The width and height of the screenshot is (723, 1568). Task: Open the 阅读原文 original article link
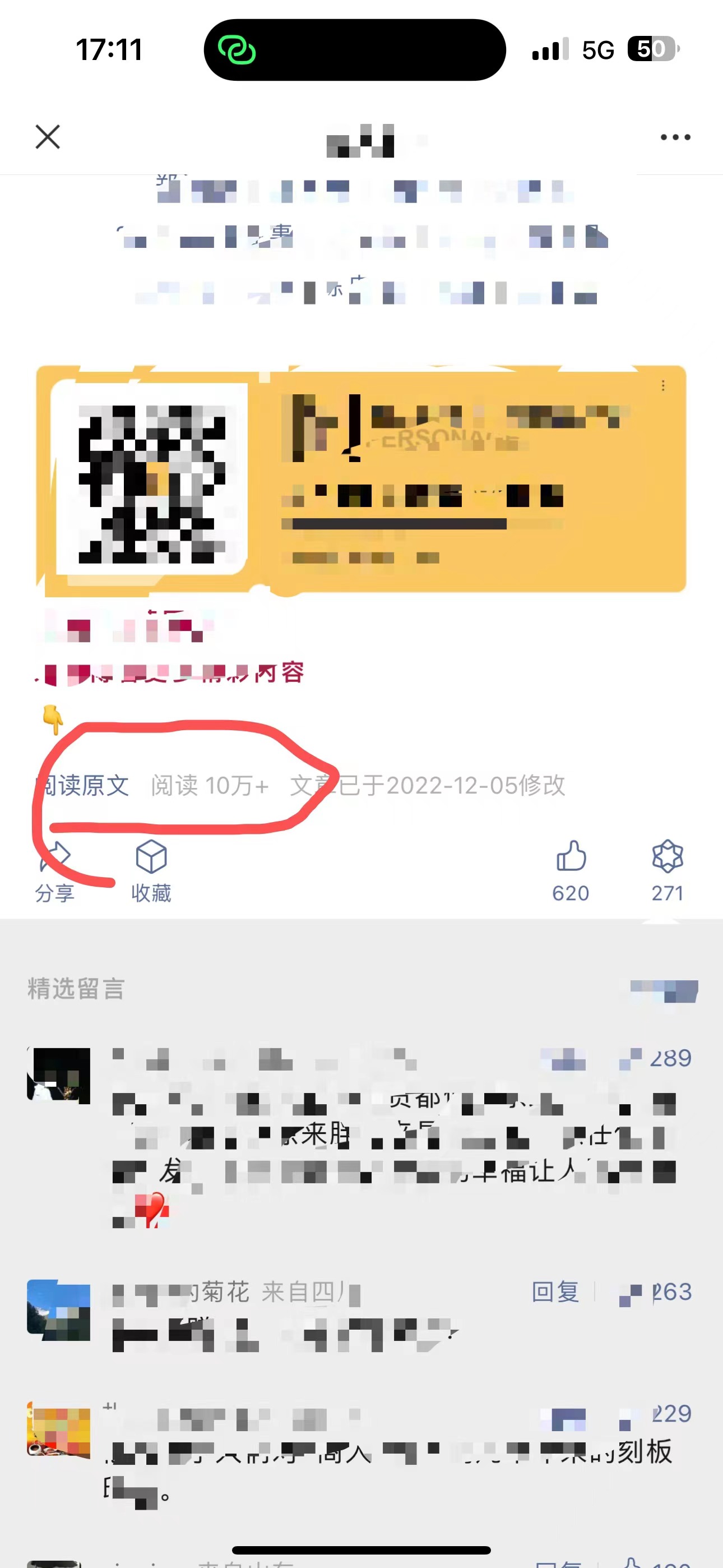(83, 786)
